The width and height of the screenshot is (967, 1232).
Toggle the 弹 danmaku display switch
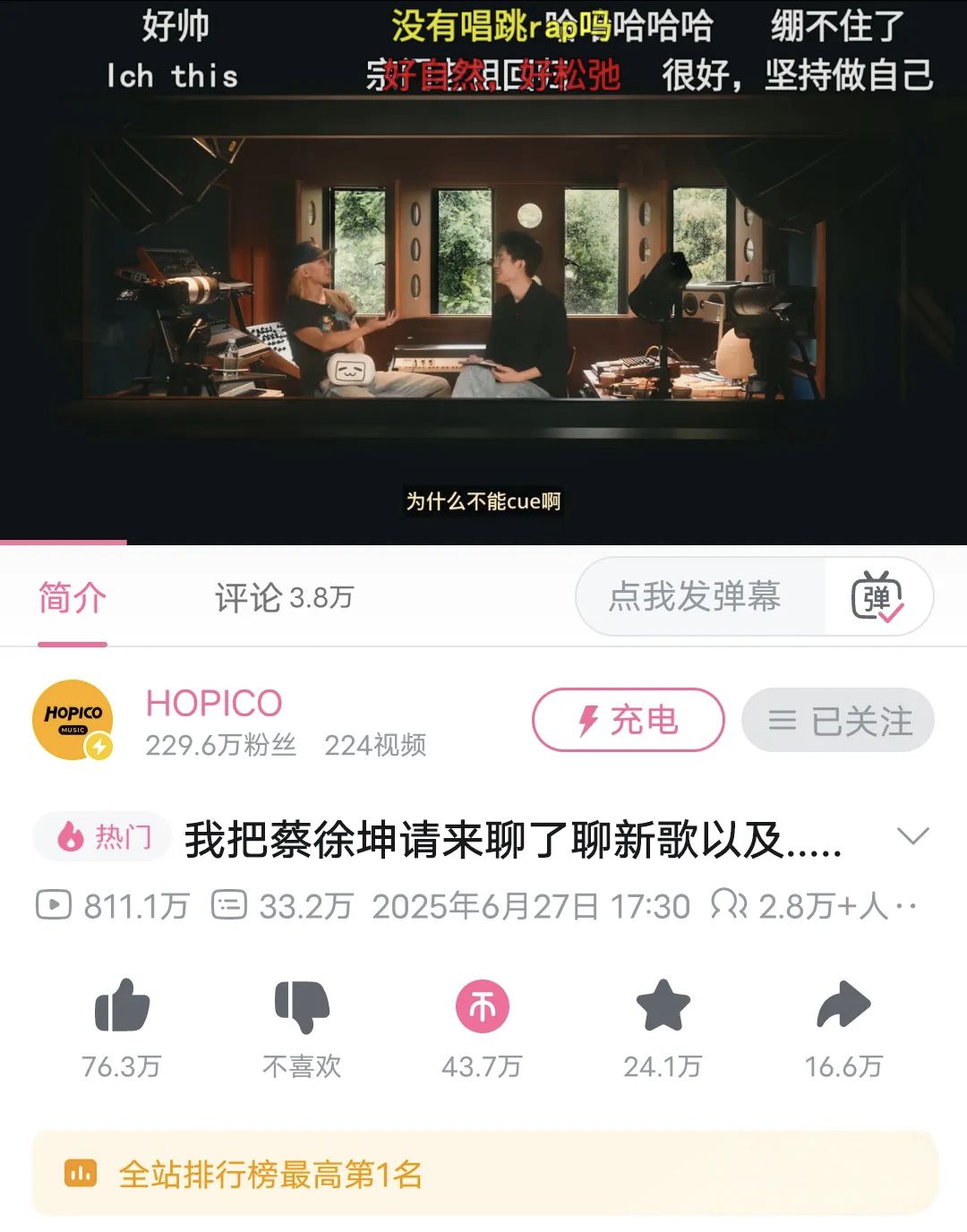coord(877,597)
